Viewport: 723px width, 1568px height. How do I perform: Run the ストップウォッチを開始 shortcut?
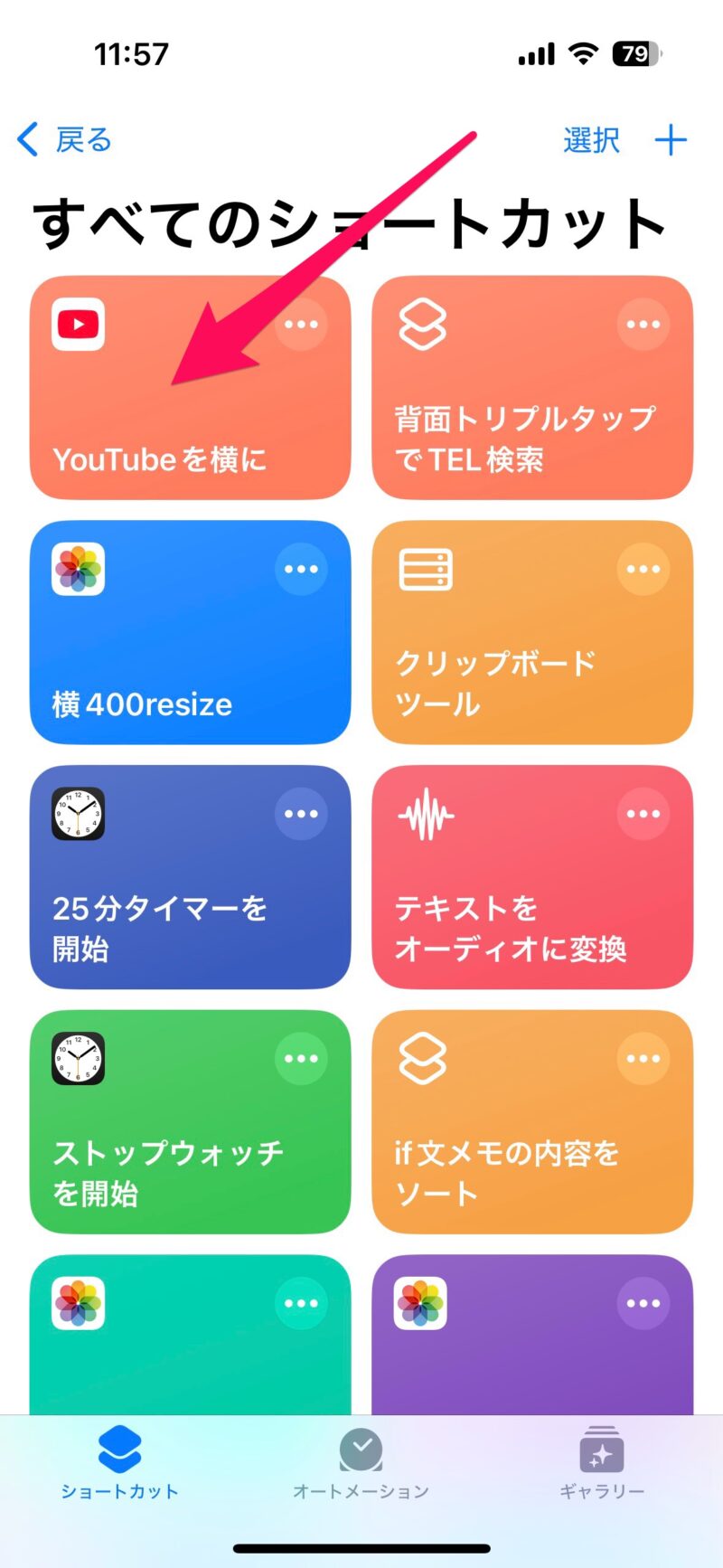coord(191,1121)
